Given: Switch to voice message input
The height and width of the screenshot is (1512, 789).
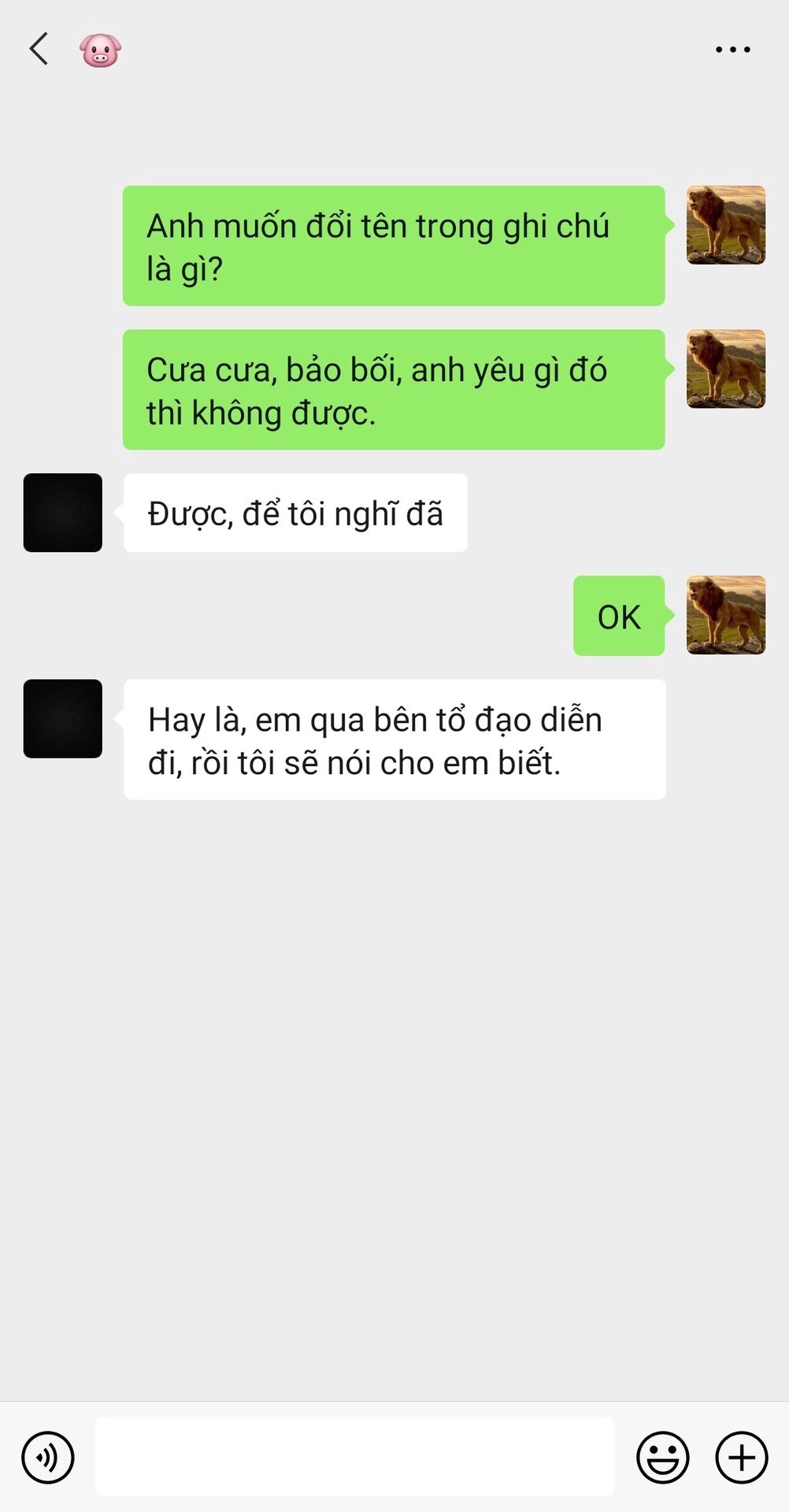Looking at the screenshot, I should [48, 1457].
